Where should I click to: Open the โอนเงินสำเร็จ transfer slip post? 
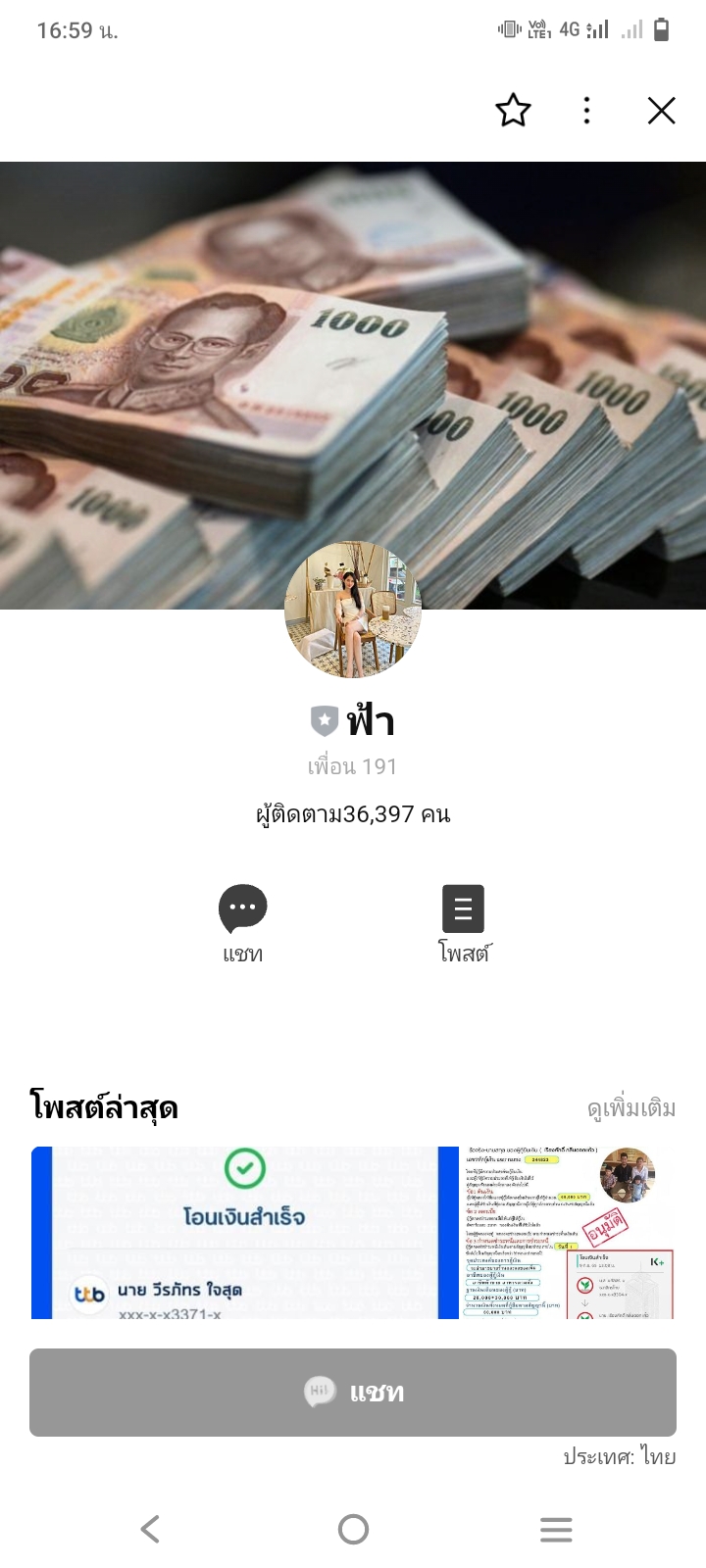[x=235, y=1233]
